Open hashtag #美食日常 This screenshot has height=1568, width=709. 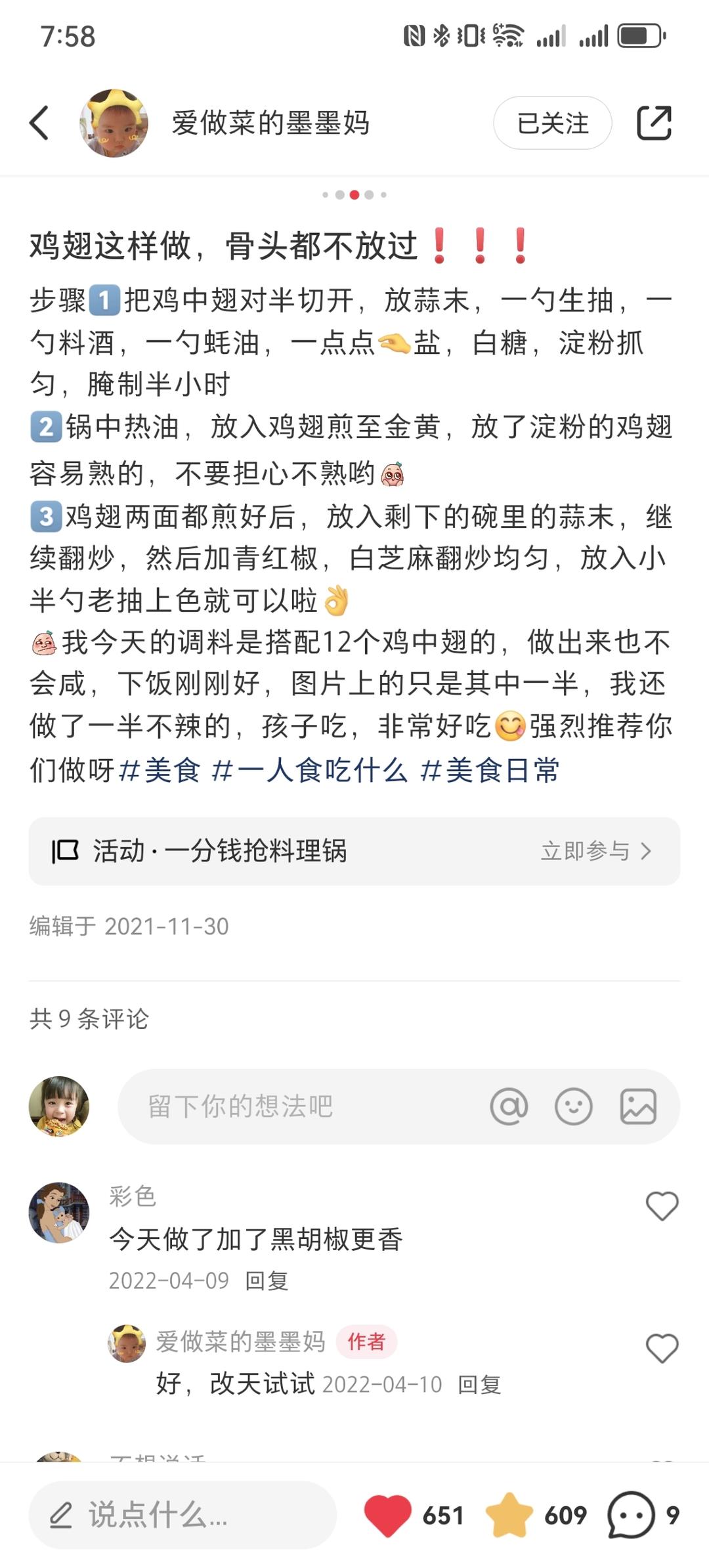[x=490, y=770]
